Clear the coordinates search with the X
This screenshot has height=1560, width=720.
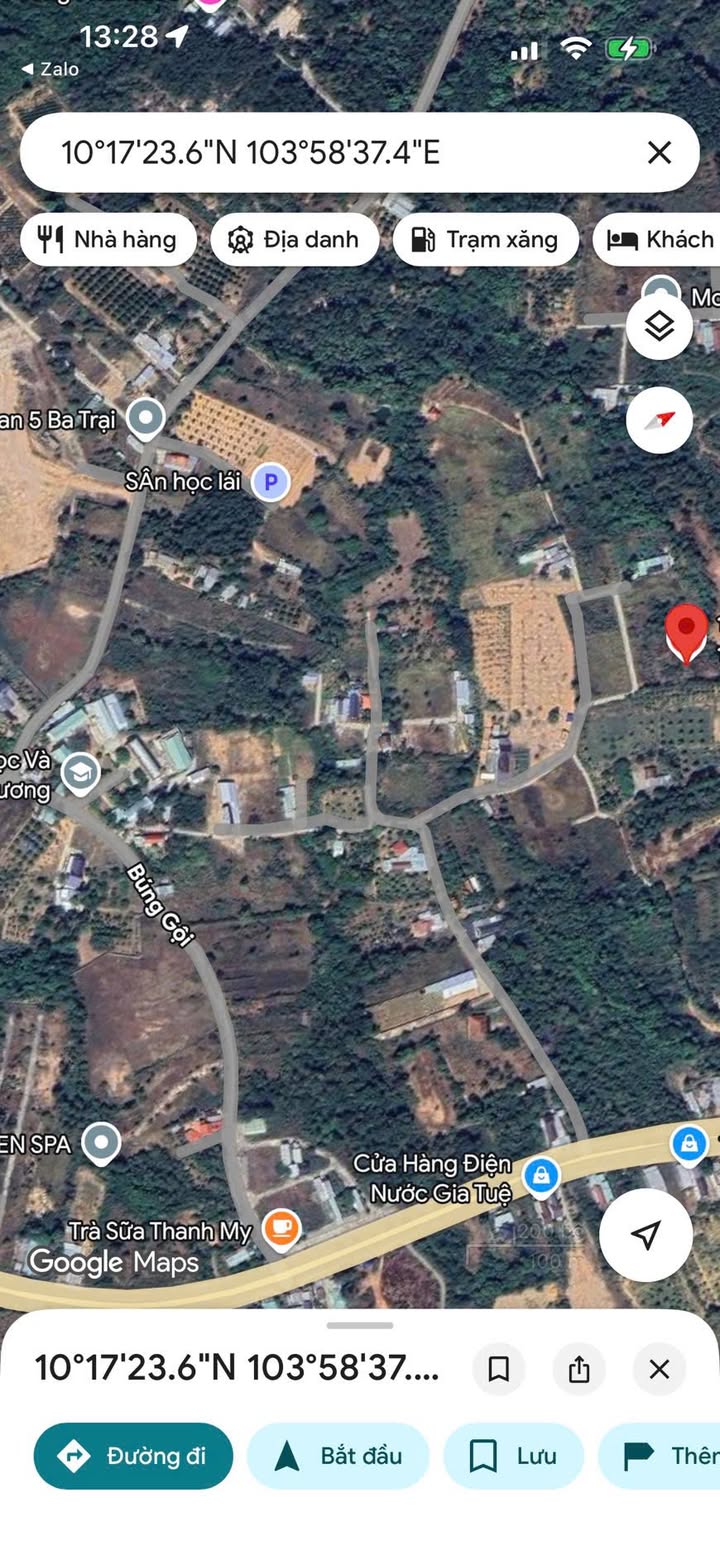[659, 152]
